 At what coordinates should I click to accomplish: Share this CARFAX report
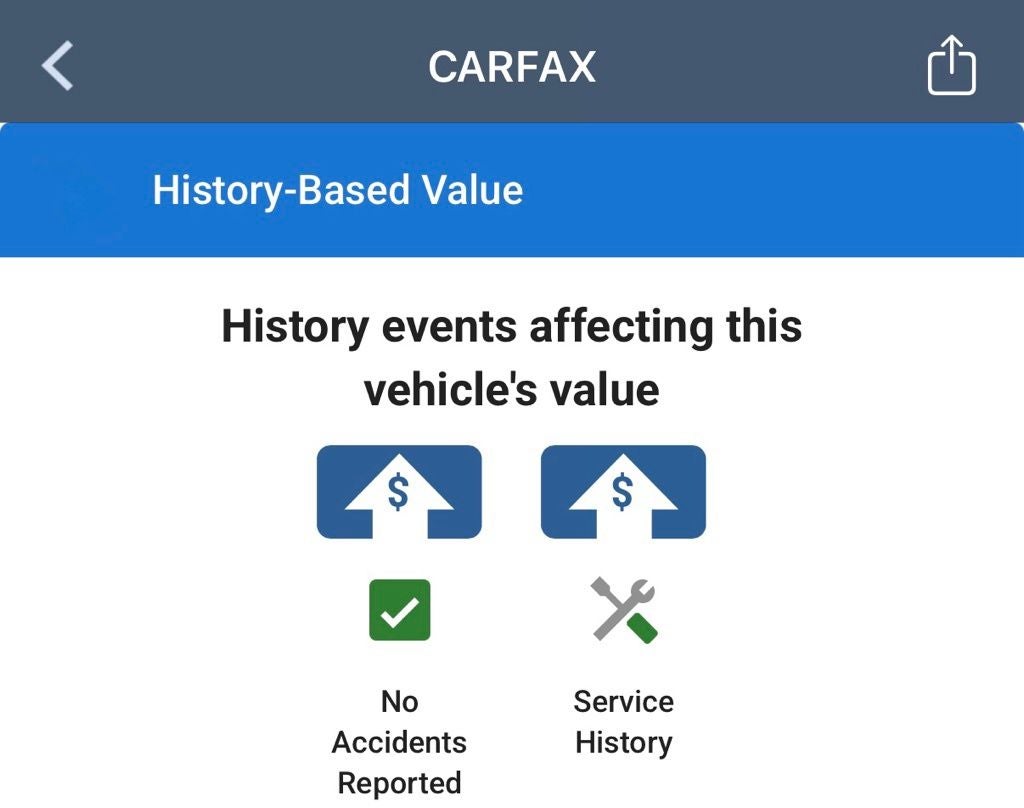coord(950,66)
